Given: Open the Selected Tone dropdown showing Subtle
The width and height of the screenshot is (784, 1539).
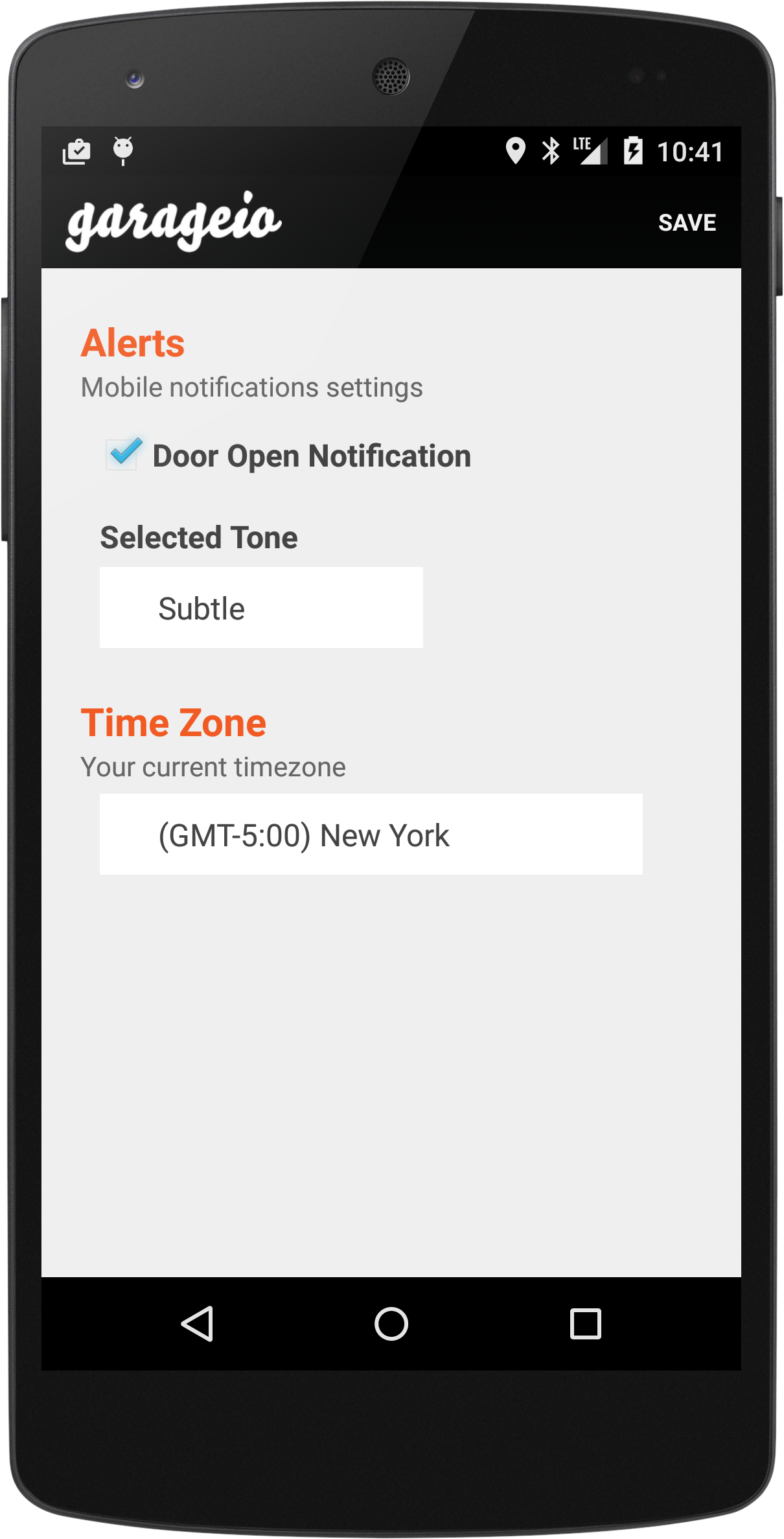Looking at the screenshot, I should point(261,608).
